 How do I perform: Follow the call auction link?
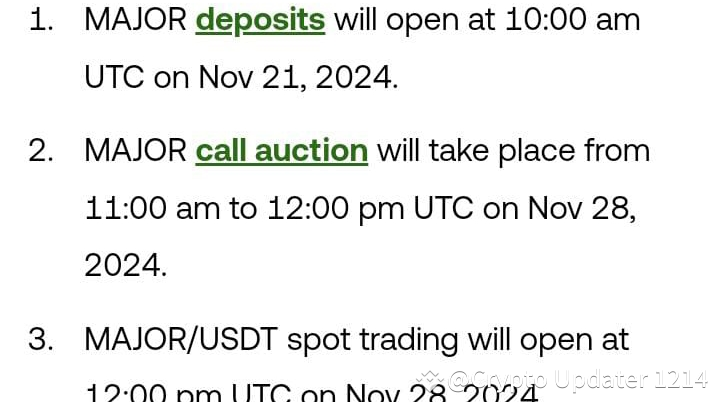[281, 151]
